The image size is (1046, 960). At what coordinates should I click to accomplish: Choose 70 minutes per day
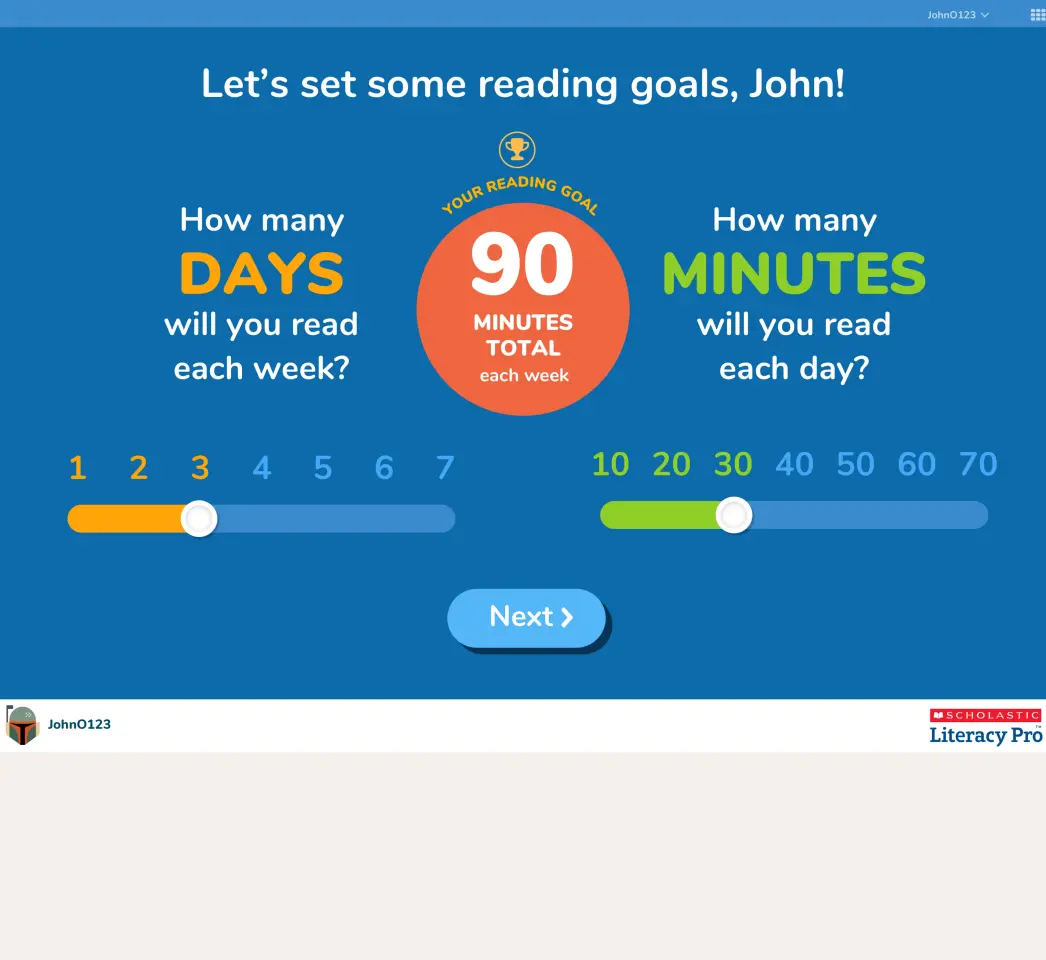pyautogui.click(x=978, y=464)
